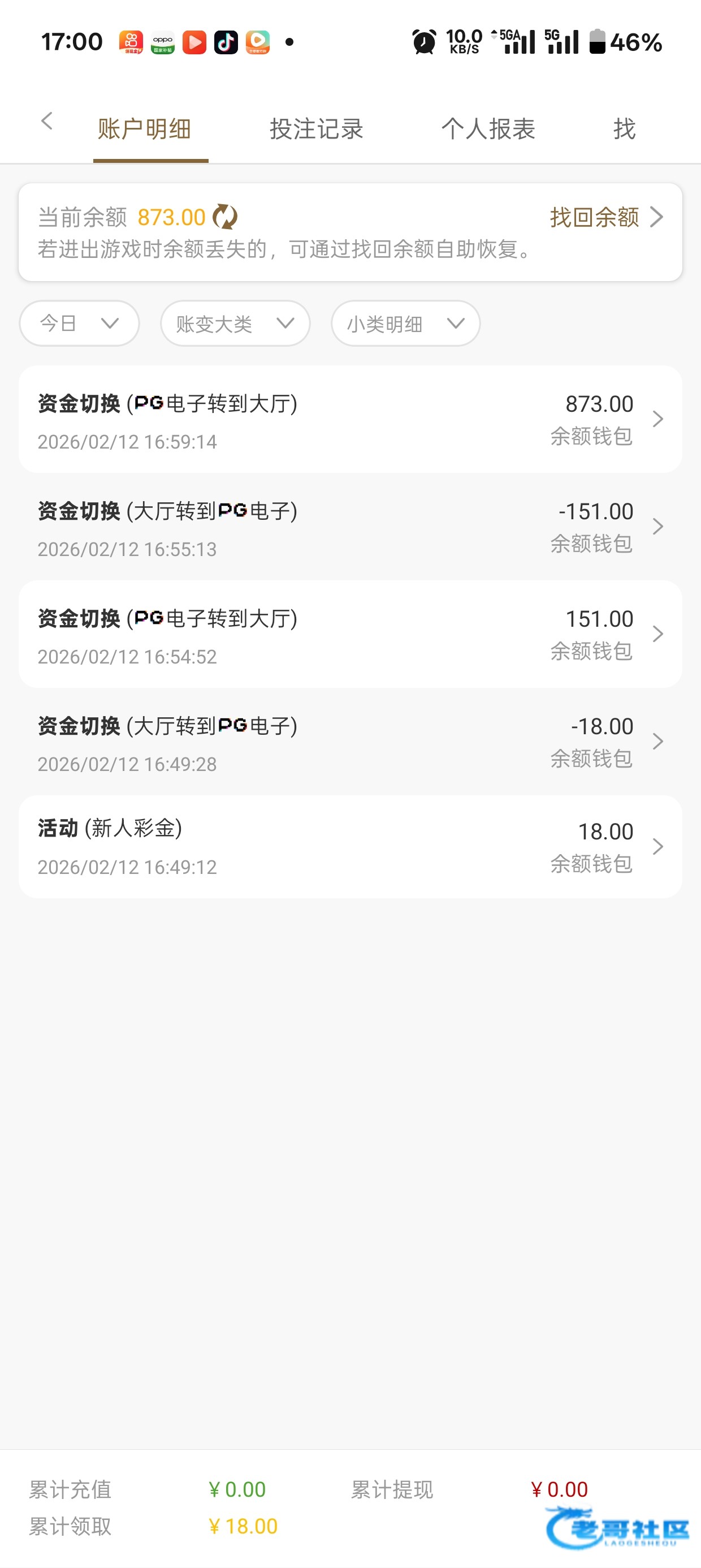Expand the 今日 date filter
701x1568 pixels.
click(79, 323)
